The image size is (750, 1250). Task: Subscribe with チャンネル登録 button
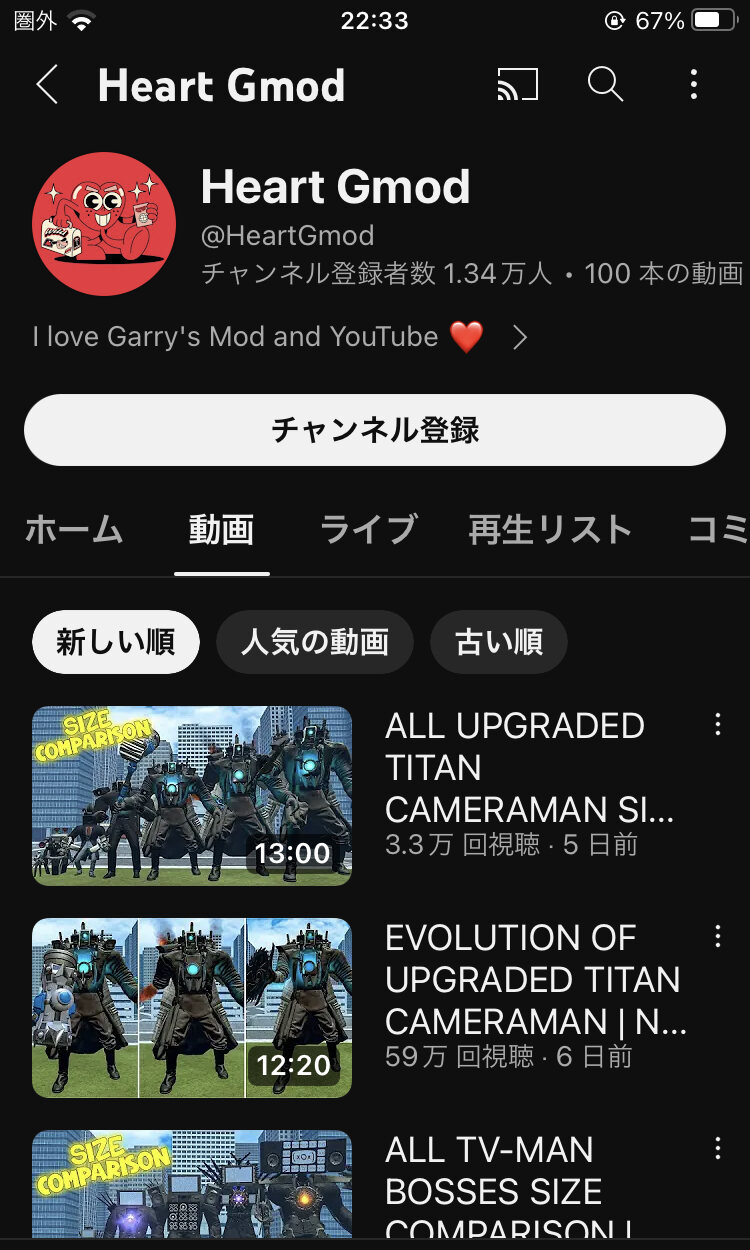375,430
